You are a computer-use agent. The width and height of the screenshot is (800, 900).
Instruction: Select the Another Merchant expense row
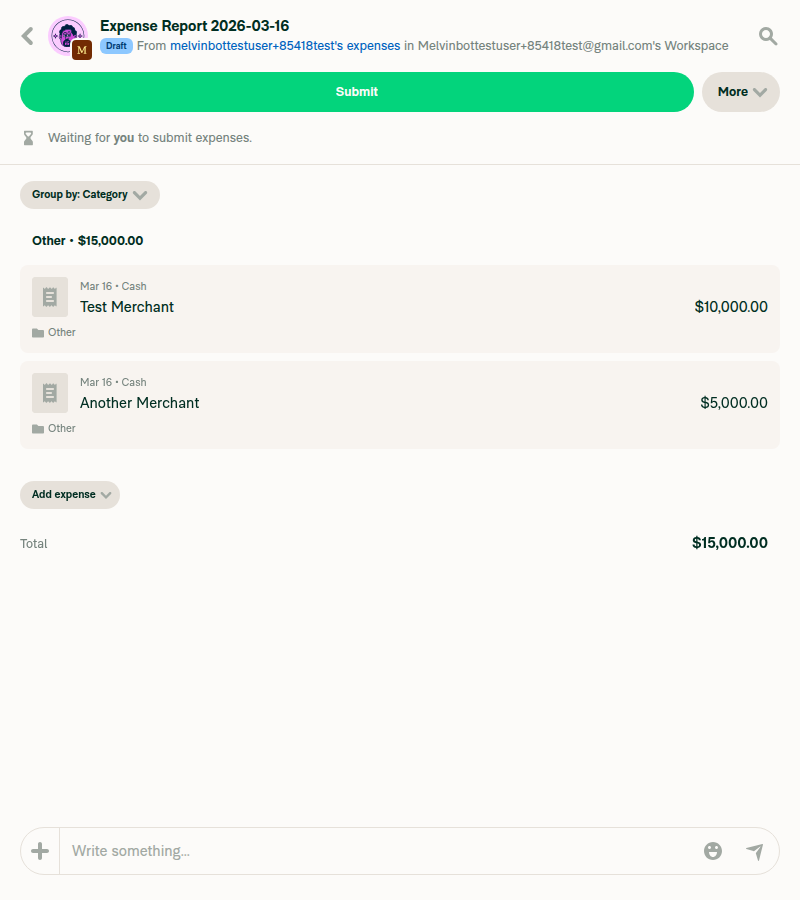[x=400, y=403]
